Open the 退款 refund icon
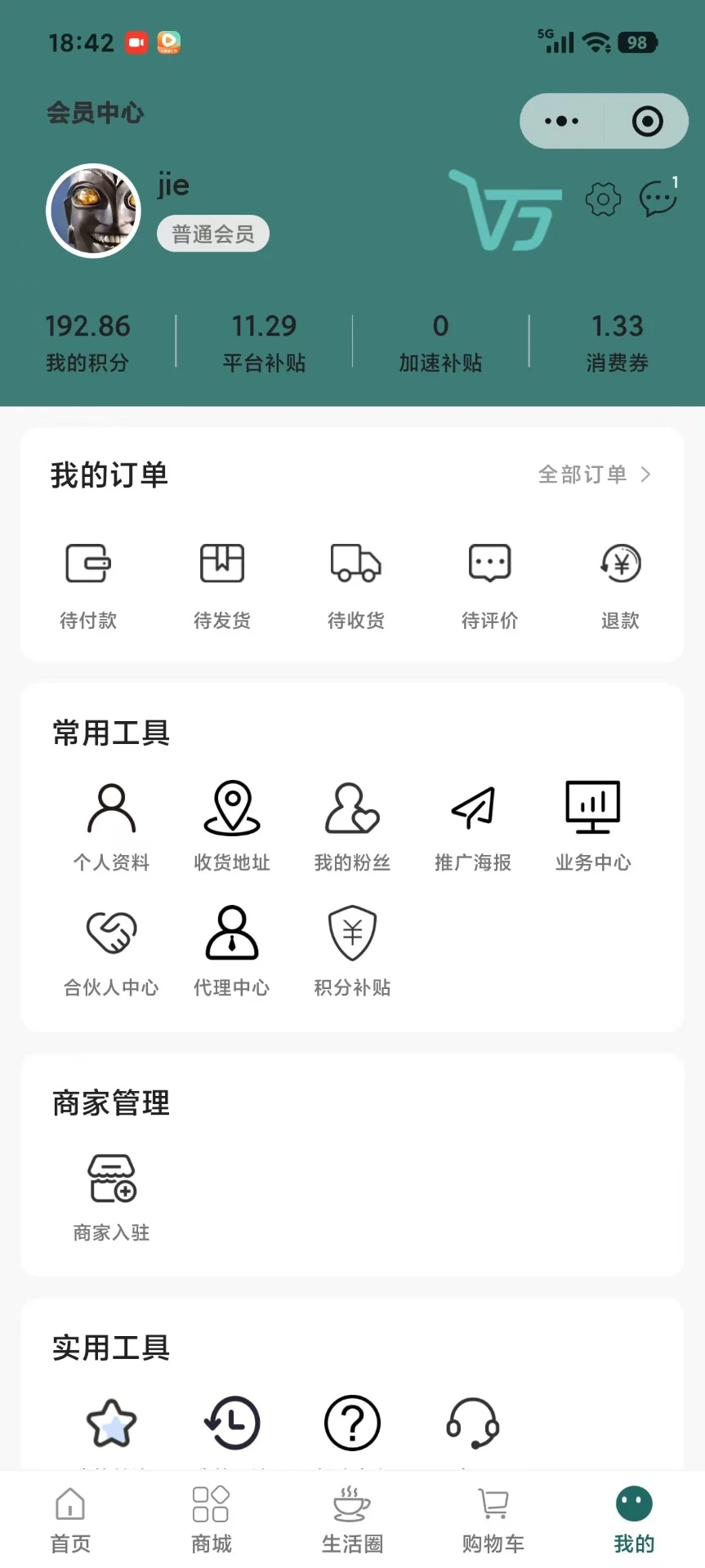705x1568 pixels. 620,563
